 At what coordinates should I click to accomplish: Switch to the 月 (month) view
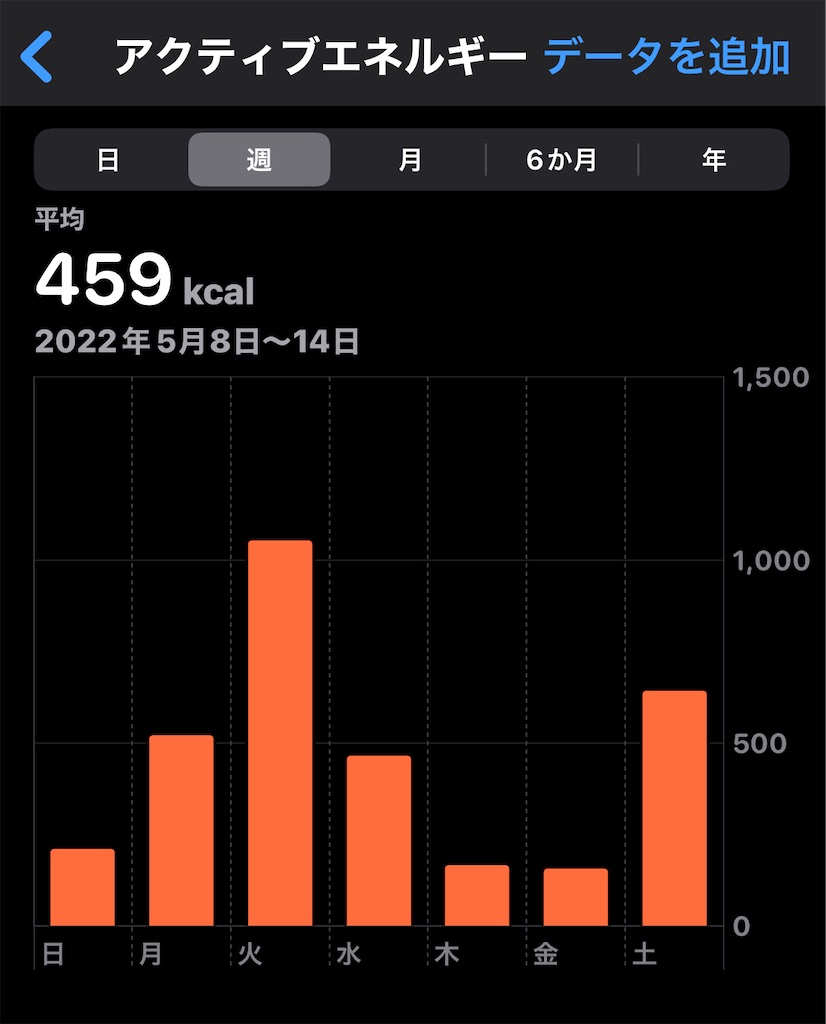coord(410,160)
